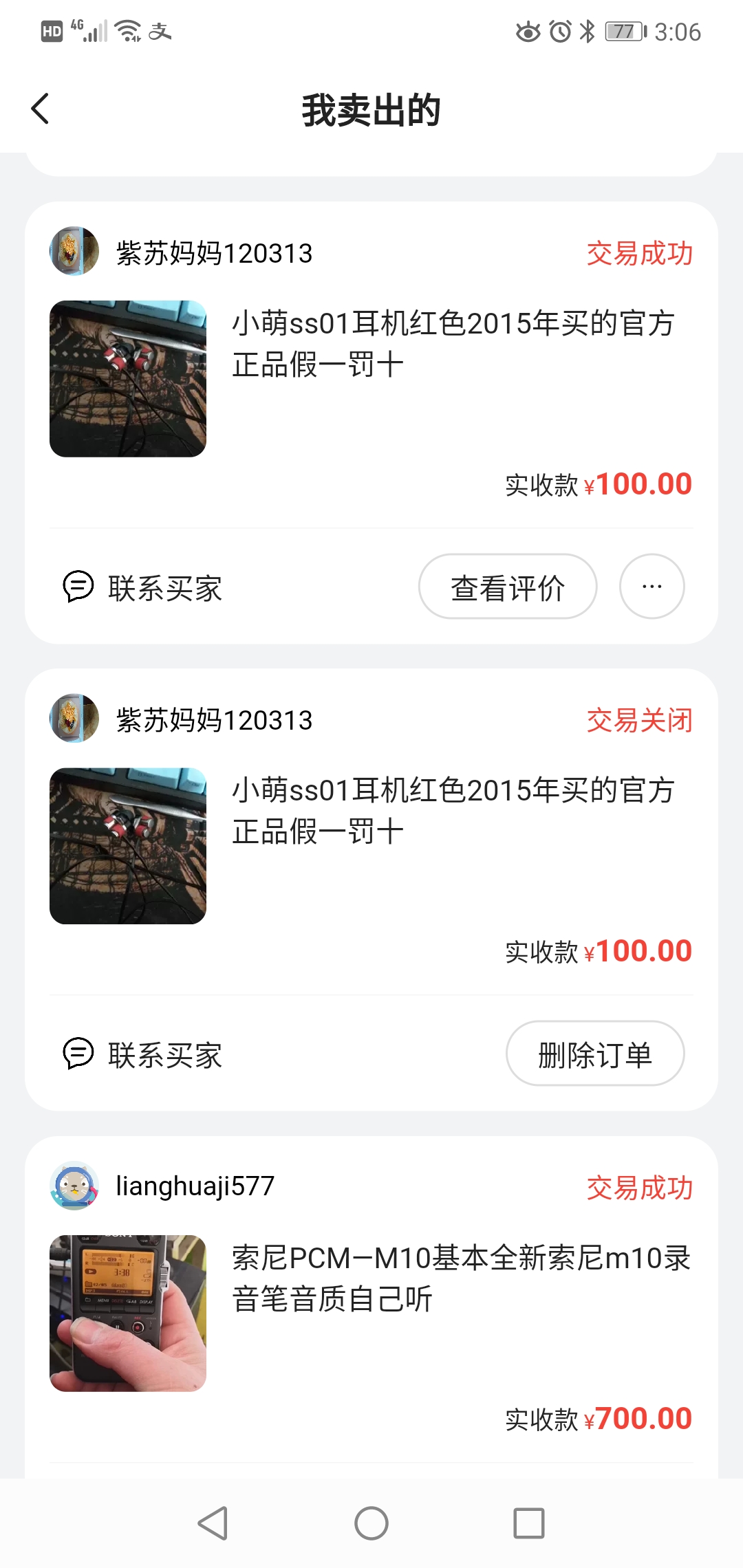This screenshot has width=743, height=1568.
Task: Tap 查看评价 on the successful earphone order
Action: (x=508, y=587)
